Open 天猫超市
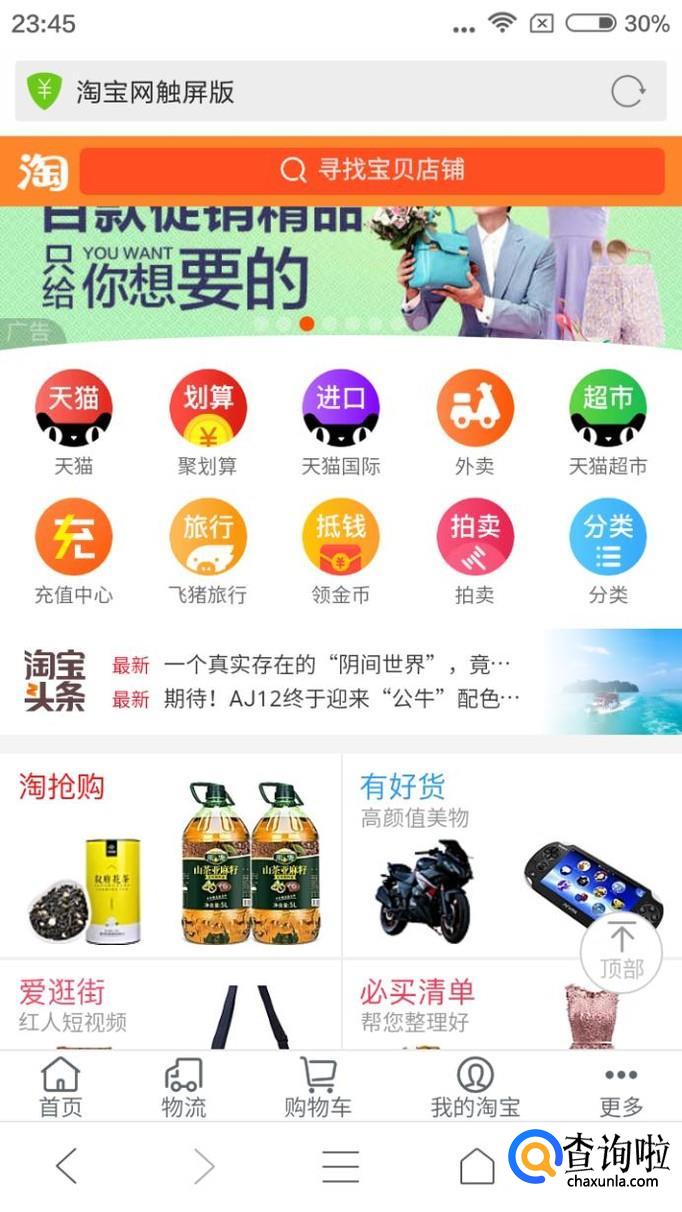Viewport: 682px width, 1212px height. coord(608,409)
